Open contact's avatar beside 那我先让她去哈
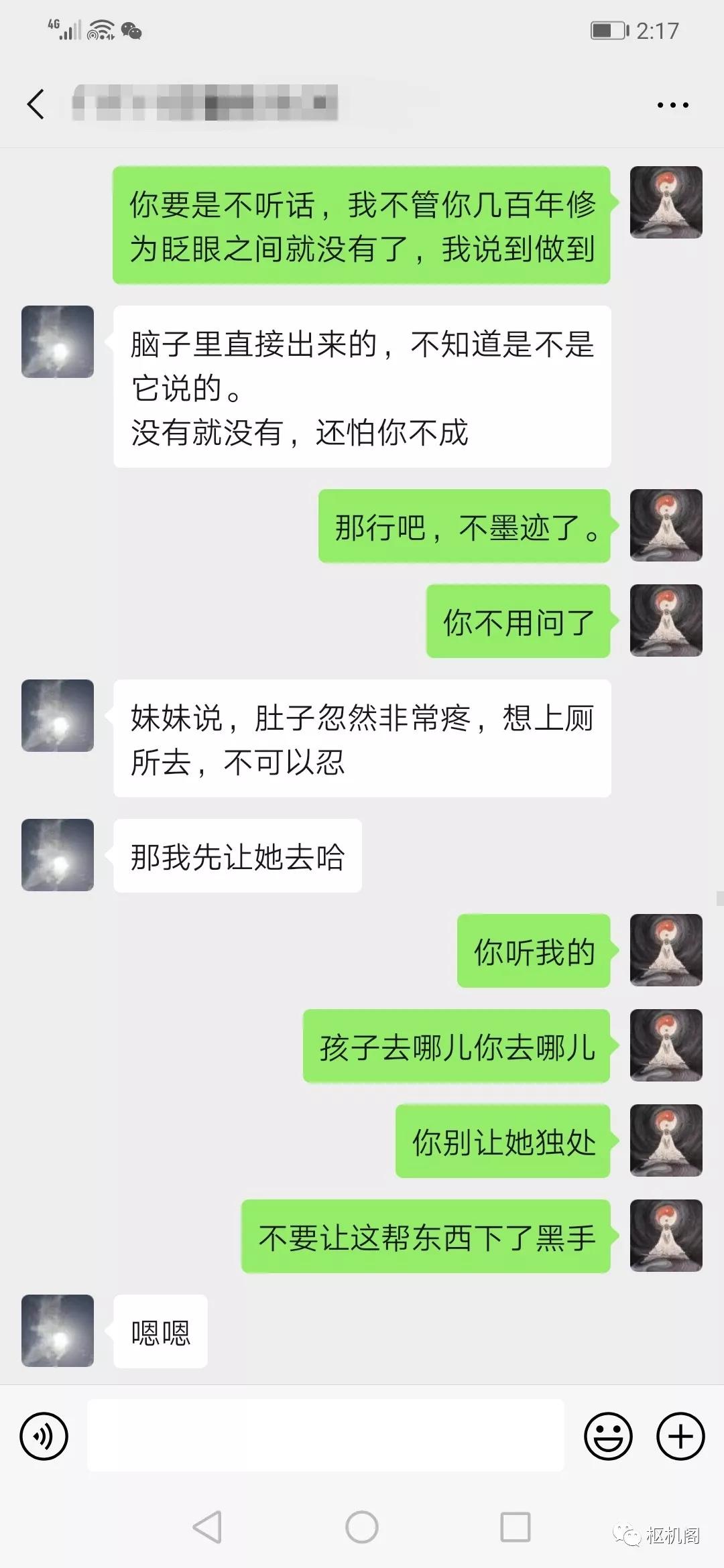This screenshot has height=1568, width=724. point(58,855)
